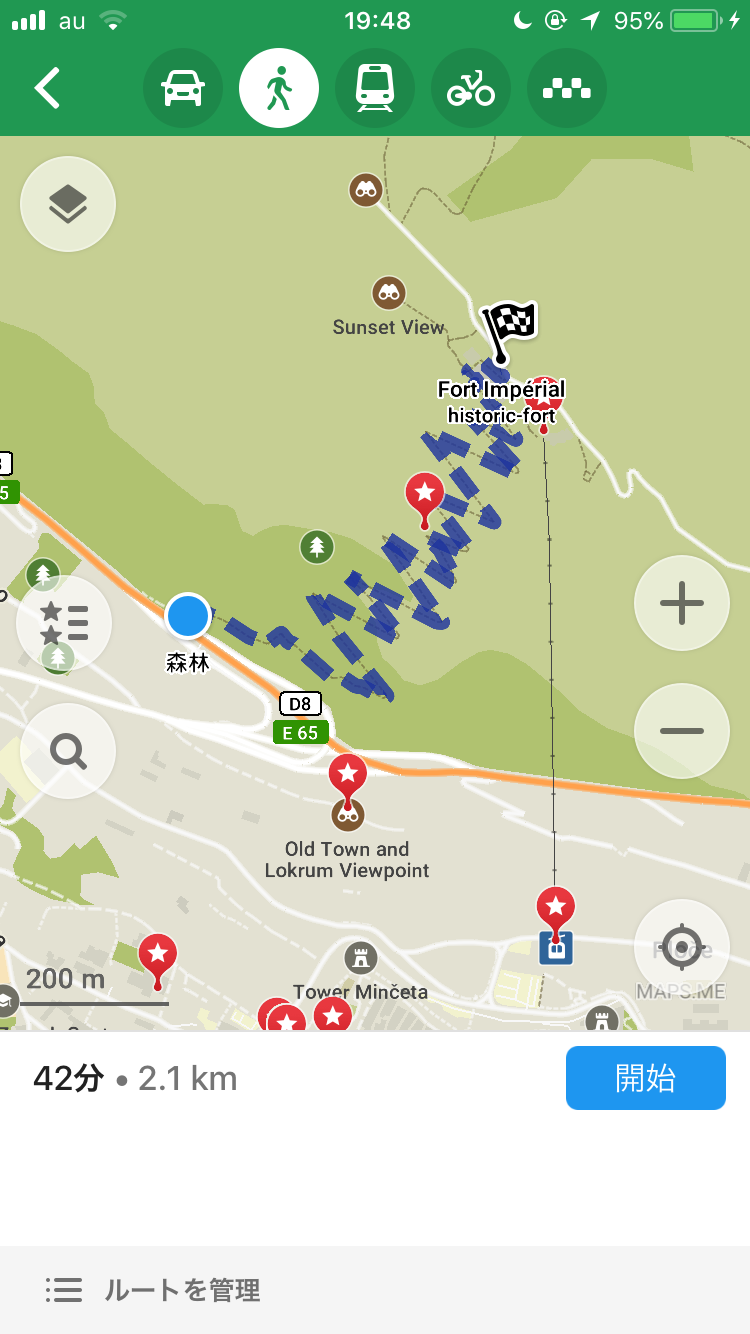This screenshot has width=750, height=1334.
Task: Select the Sunset View viewpoint marker
Action: pyautogui.click(x=389, y=293)
